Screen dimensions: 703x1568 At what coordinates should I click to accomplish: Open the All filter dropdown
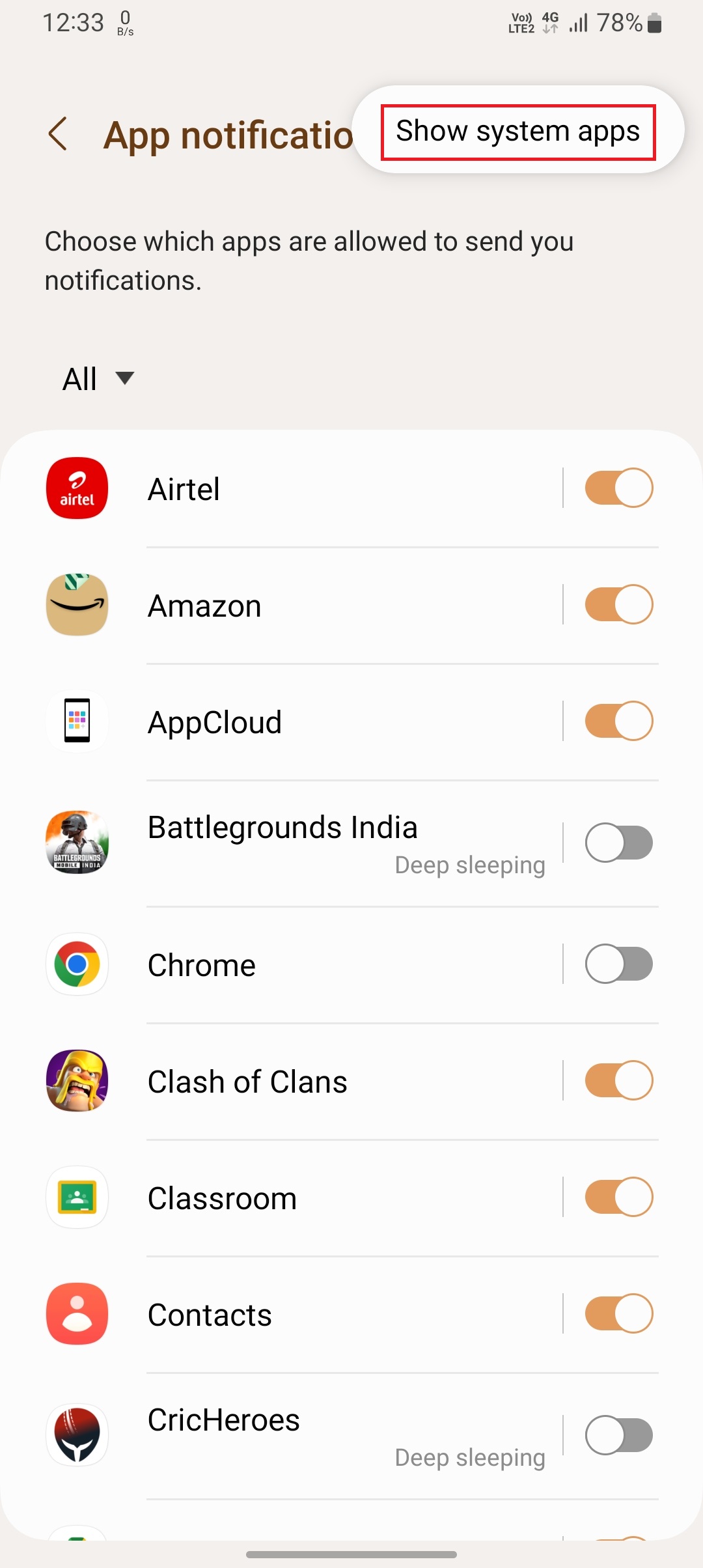(98, 378)
